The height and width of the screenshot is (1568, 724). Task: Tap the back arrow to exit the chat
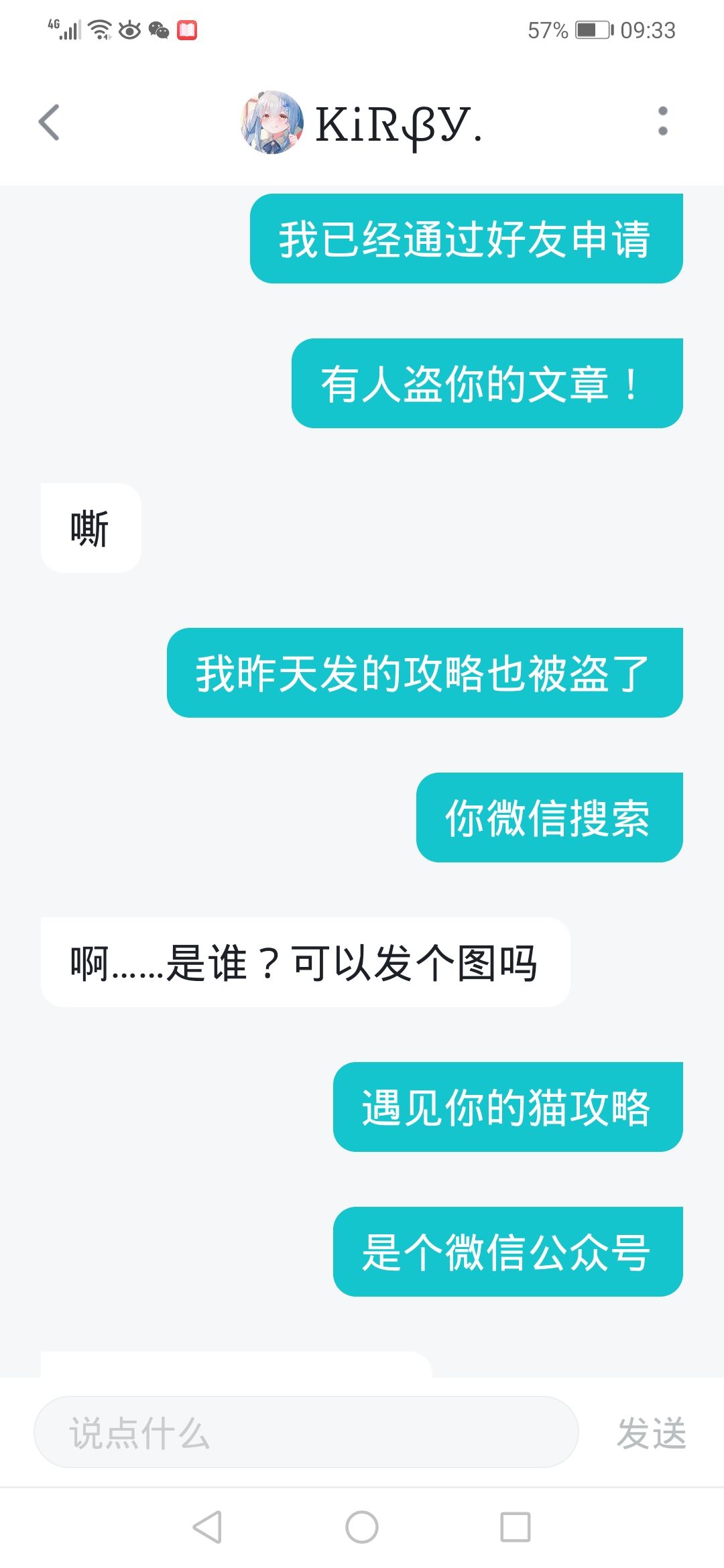click(47, 123)
